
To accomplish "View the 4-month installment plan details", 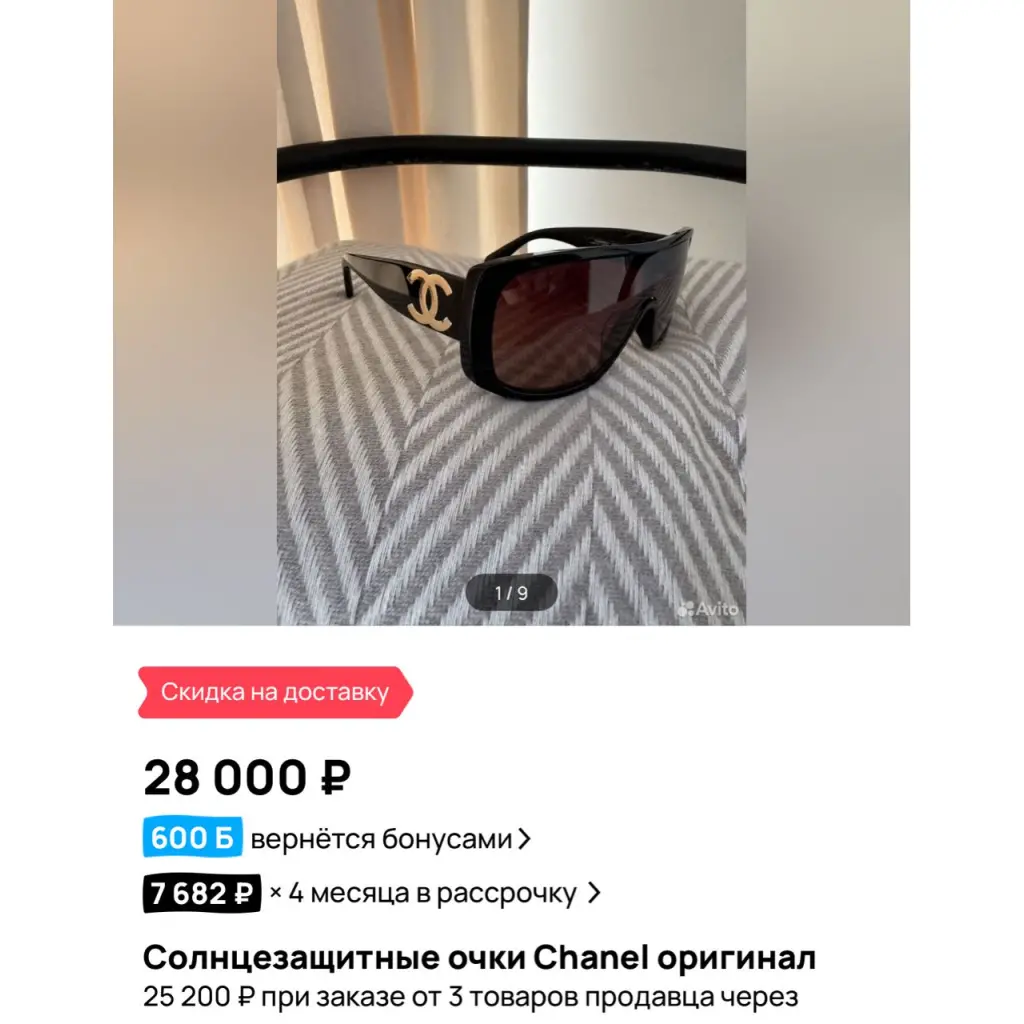I will tap(372, 893).
